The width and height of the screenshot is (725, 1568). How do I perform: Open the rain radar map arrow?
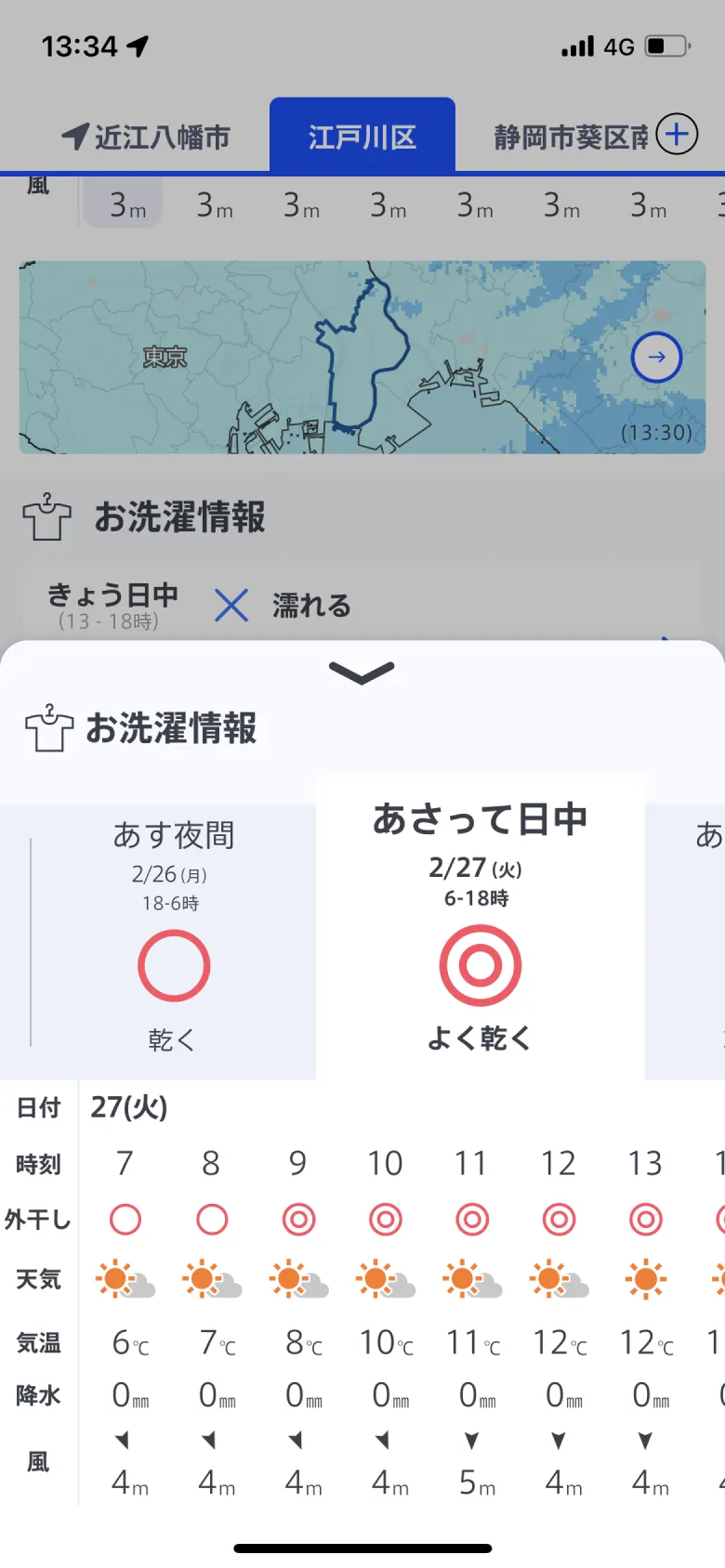click(x=656, y=357)
